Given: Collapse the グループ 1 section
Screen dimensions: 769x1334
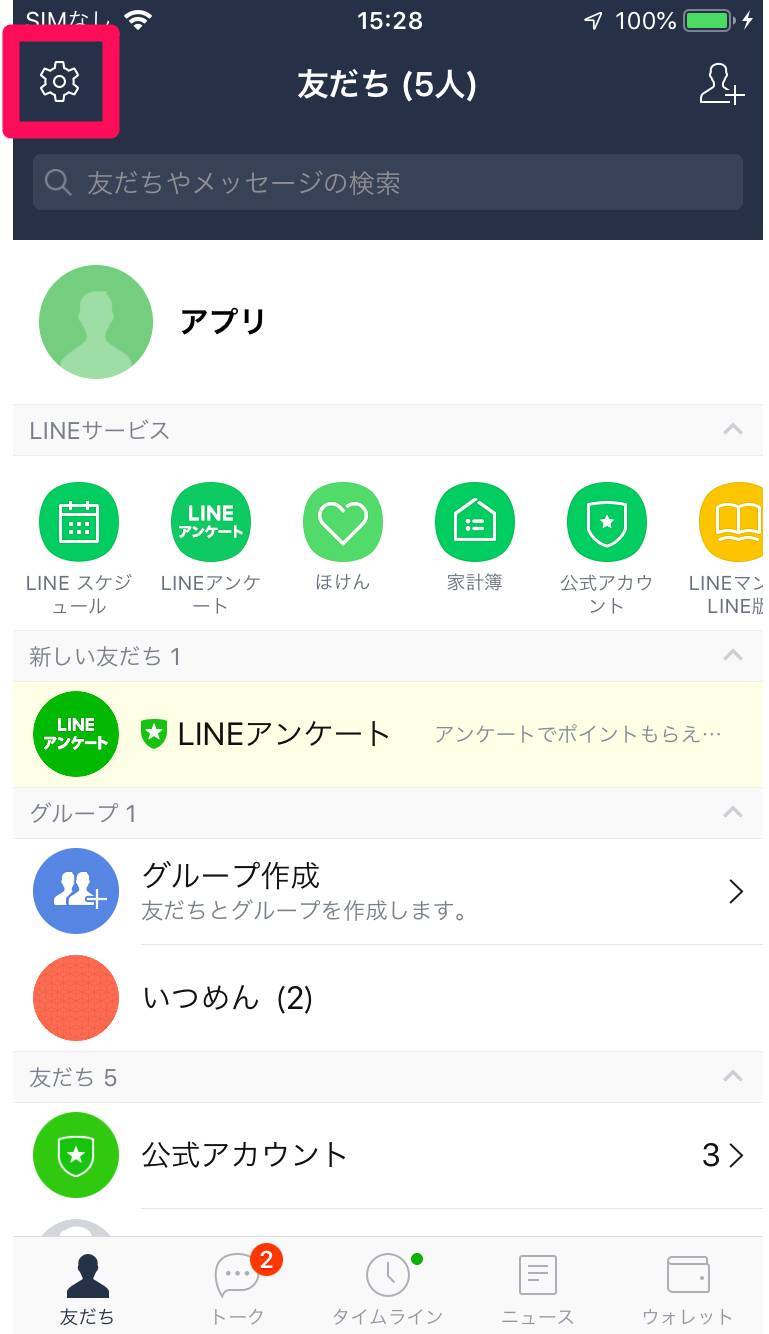Looking at the screenshot, I should click(x=733, y=813).
